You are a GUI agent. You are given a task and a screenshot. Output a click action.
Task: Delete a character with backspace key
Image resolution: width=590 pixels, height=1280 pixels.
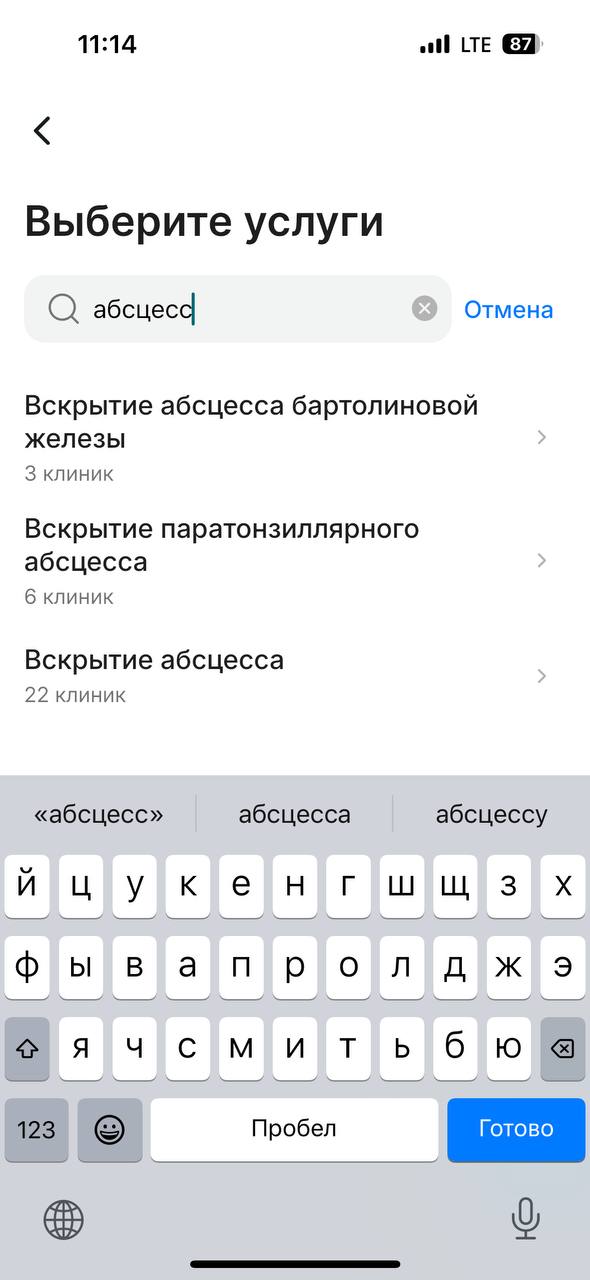(x=563, y=1048)
